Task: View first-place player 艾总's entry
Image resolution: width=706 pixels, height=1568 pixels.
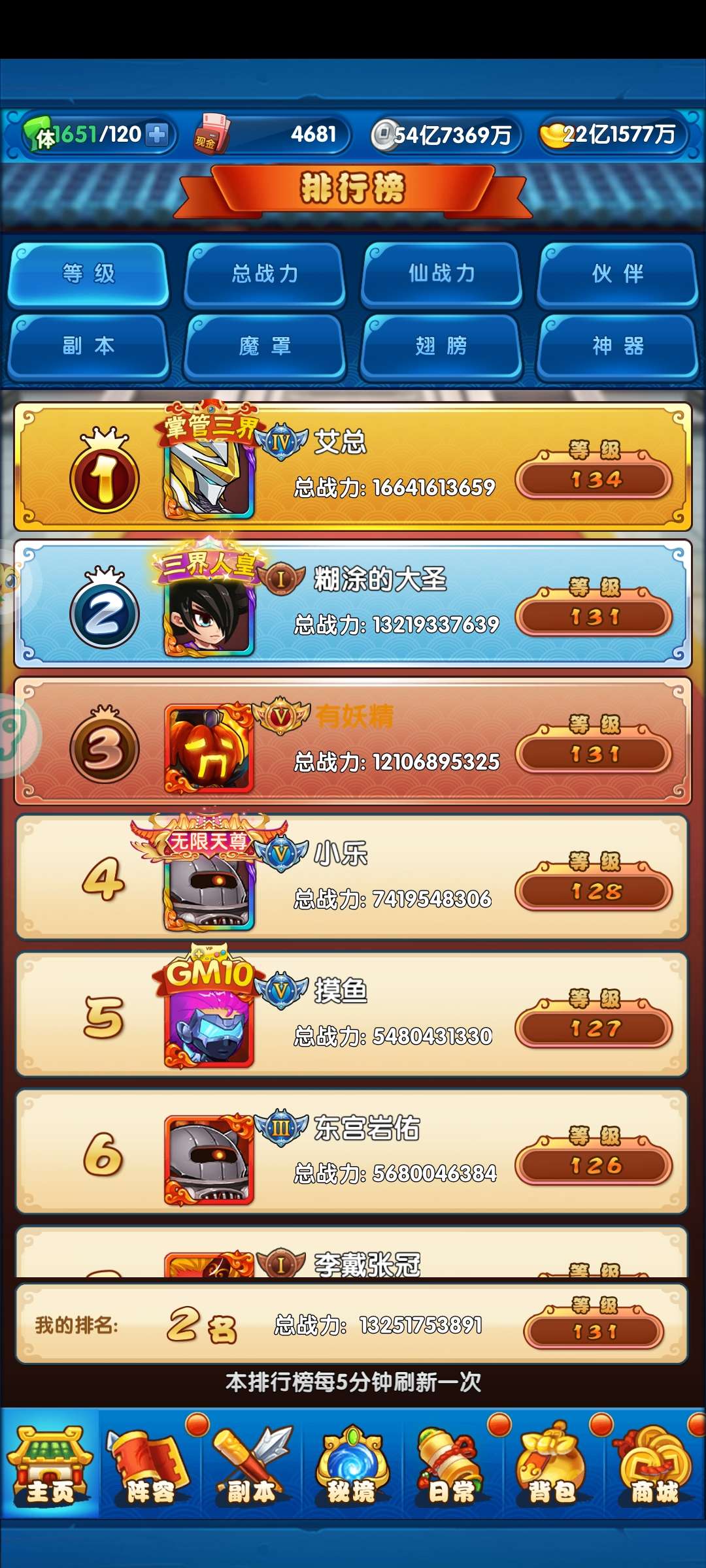Action: click(x=353, y=466)
